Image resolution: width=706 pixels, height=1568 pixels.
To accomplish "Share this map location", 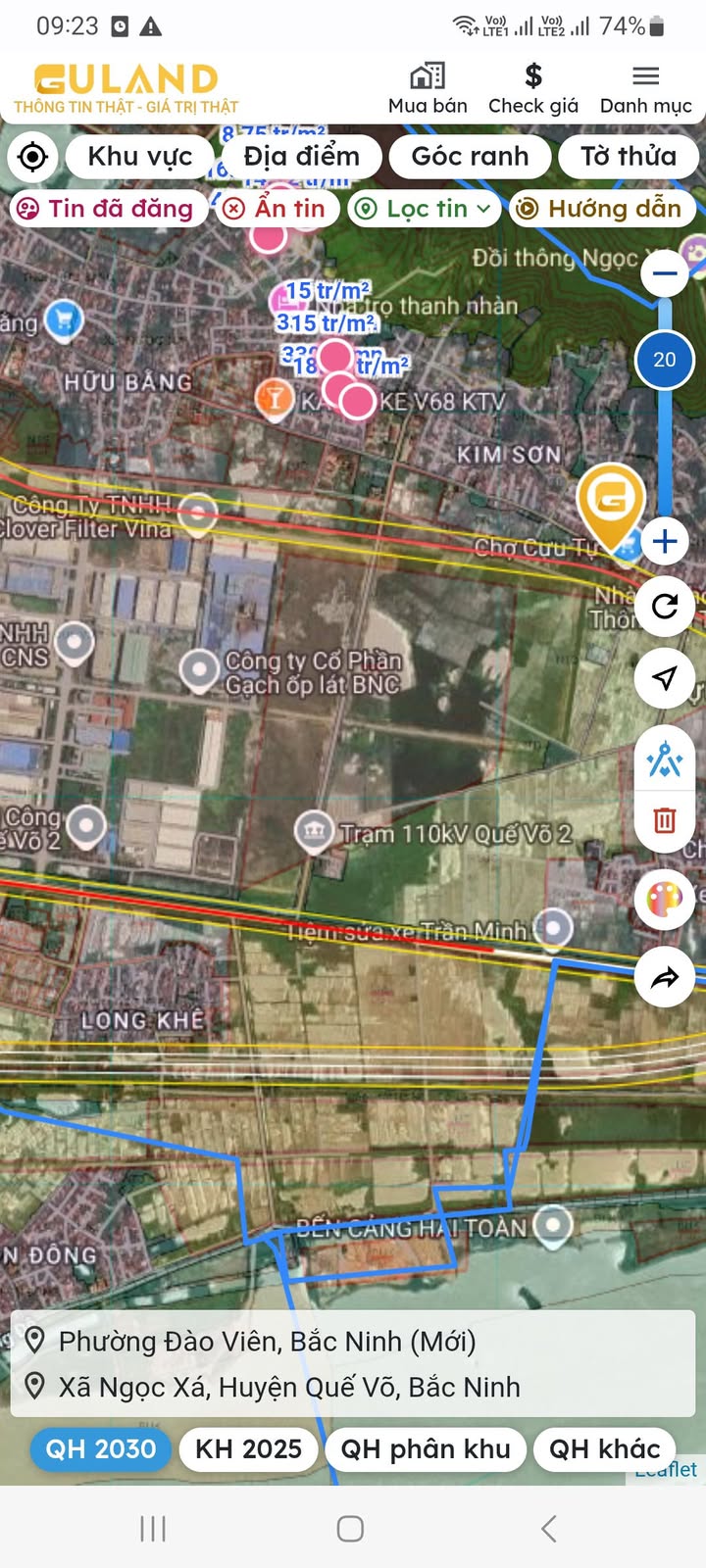I will coord(665,977).
